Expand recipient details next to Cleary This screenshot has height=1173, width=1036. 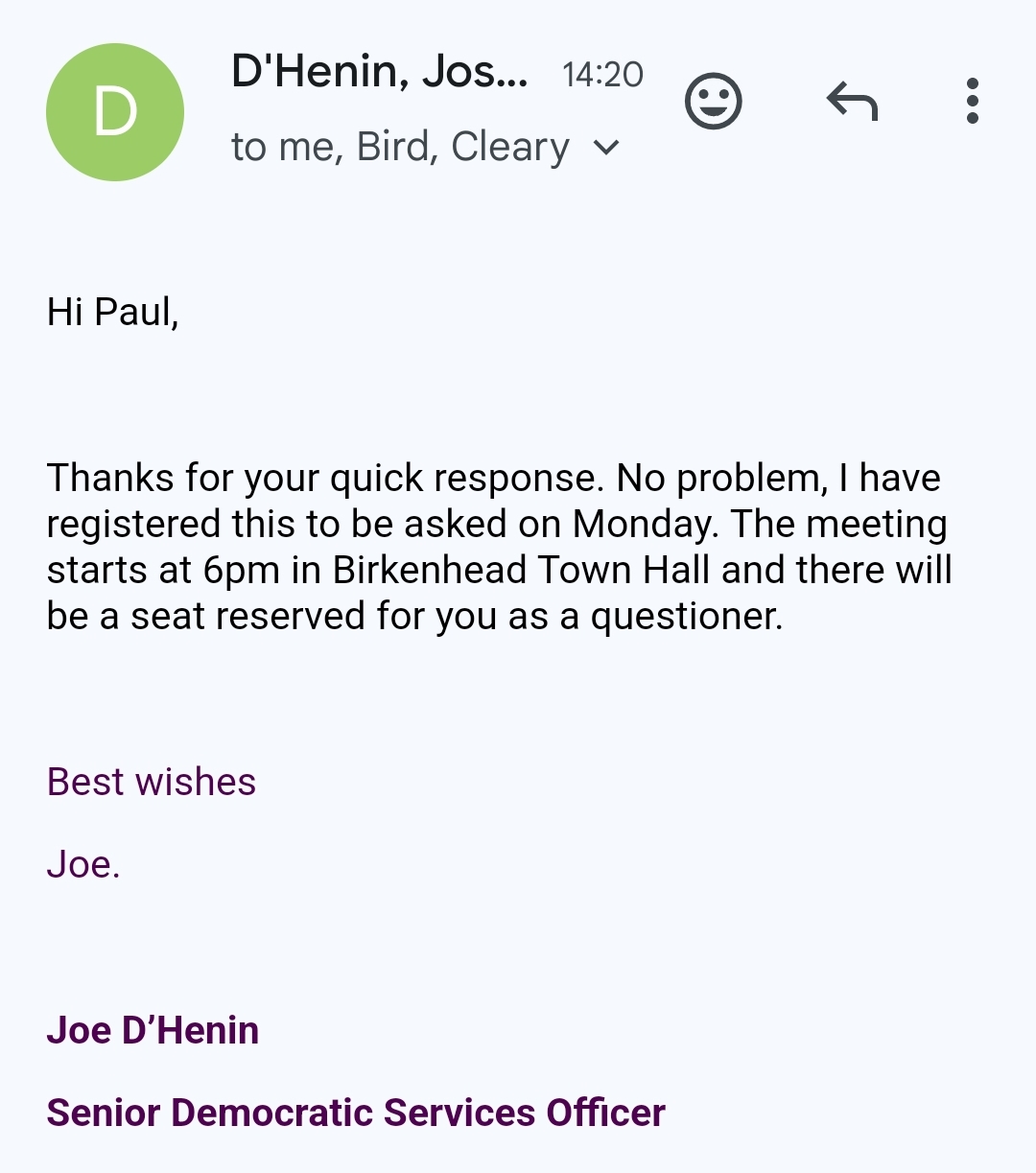tap(606, 148)
